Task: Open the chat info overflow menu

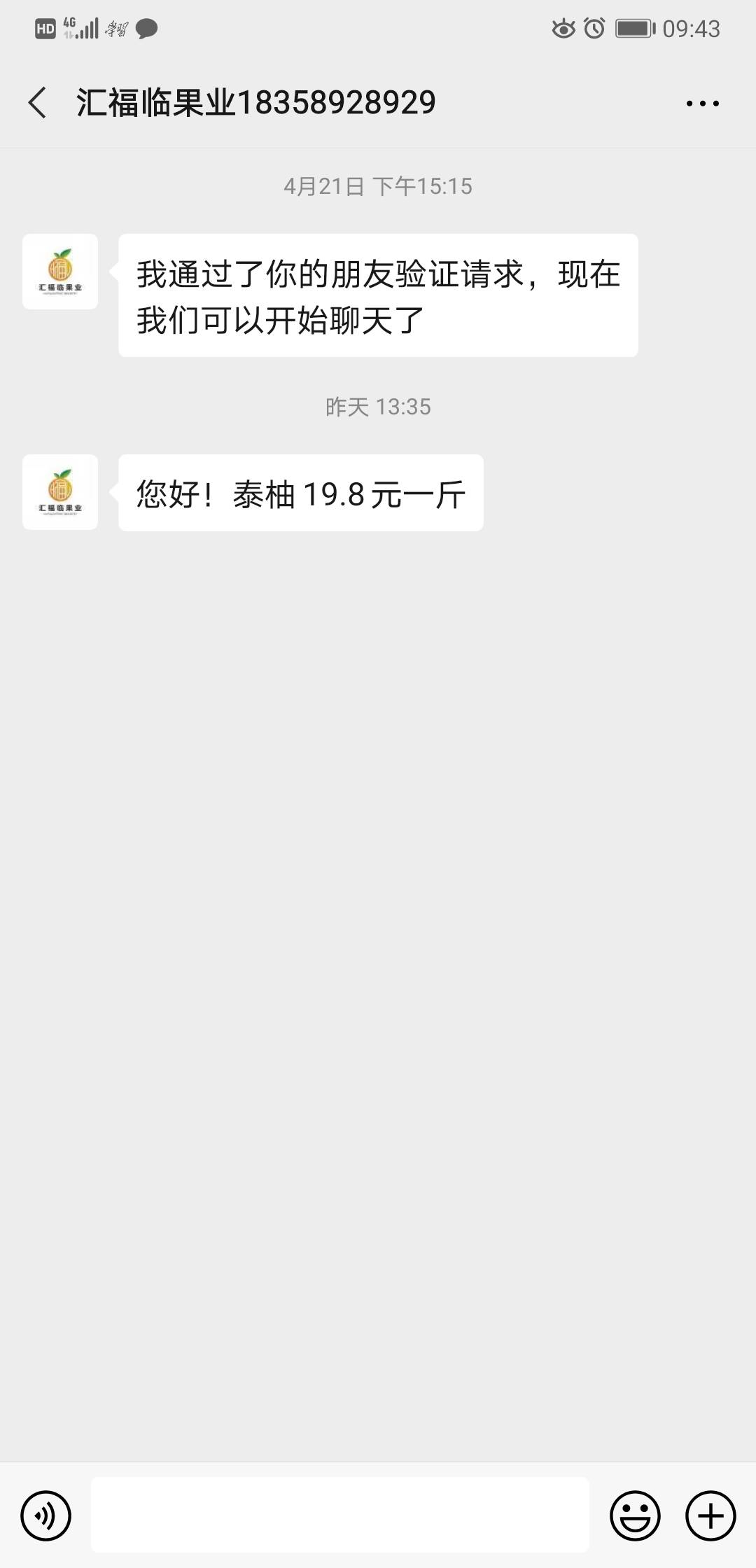Action: click(x=702, y=104)
